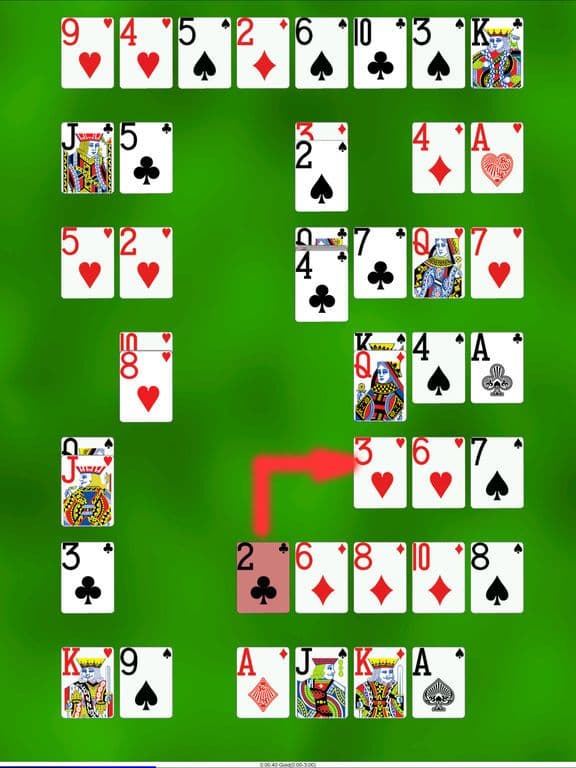The image size is (576, 768).
Task: Tap the 6 of hearts card
Action: [438, 473]
